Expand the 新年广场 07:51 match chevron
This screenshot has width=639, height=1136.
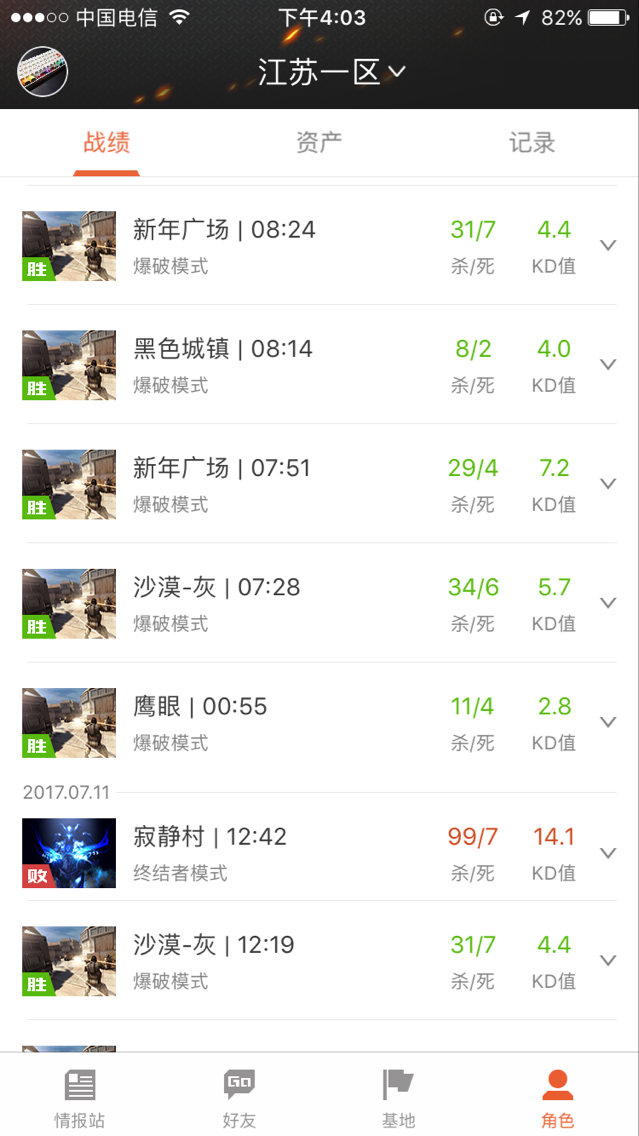coord(608,483)
